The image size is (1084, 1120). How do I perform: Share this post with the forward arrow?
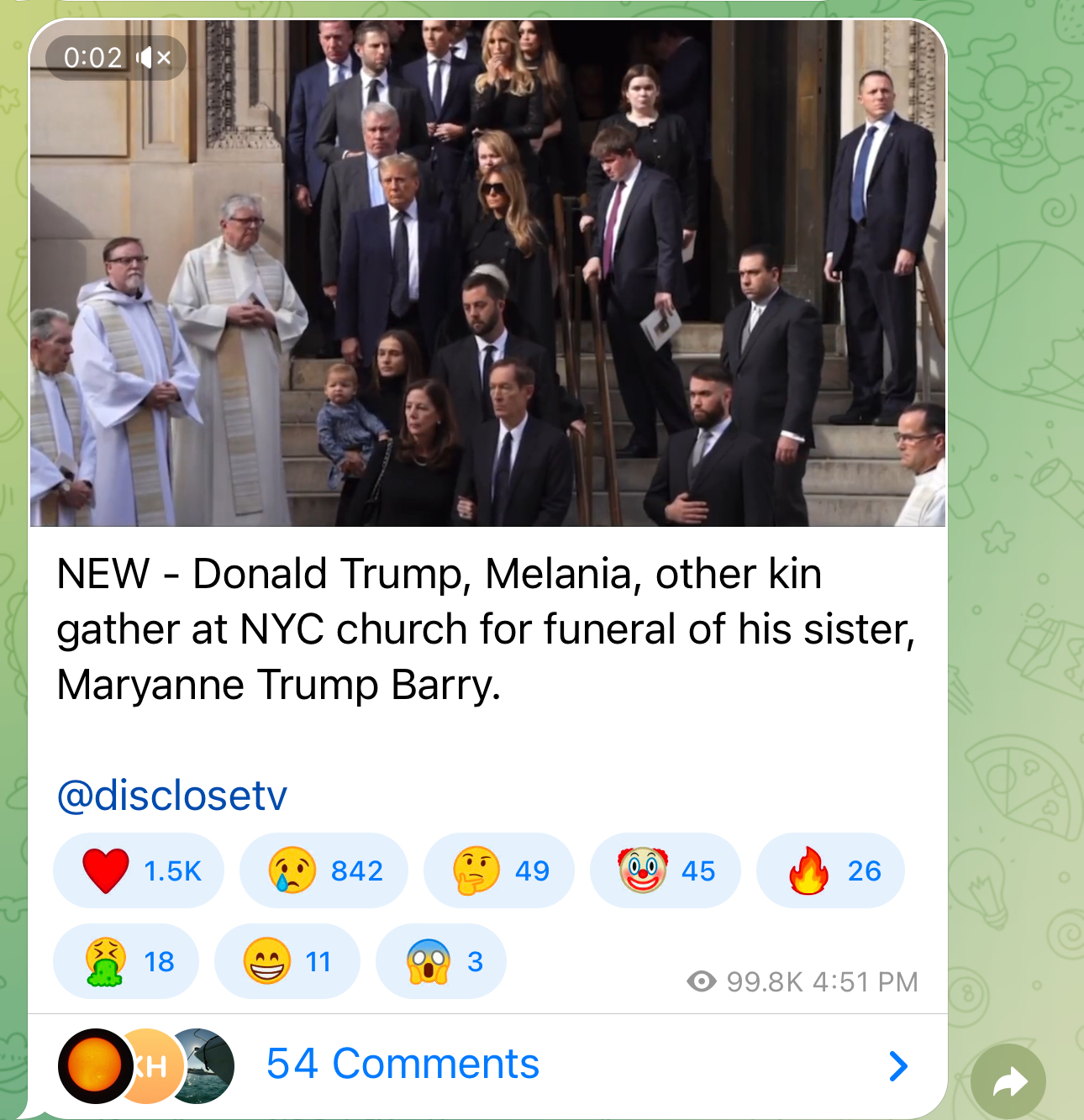pyautogui.click(x=1008, y=1082)
